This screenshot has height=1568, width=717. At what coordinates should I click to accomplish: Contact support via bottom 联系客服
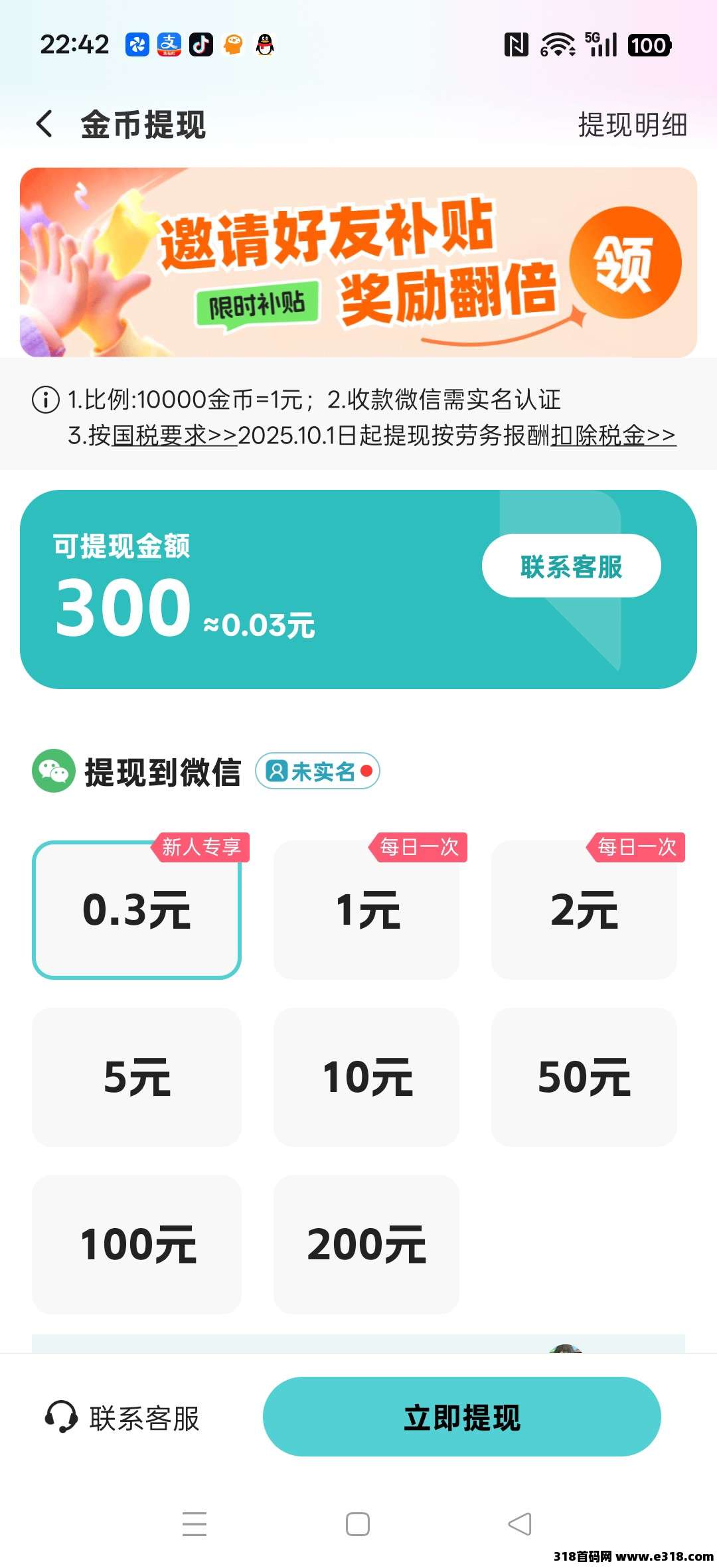[123, 1418]
